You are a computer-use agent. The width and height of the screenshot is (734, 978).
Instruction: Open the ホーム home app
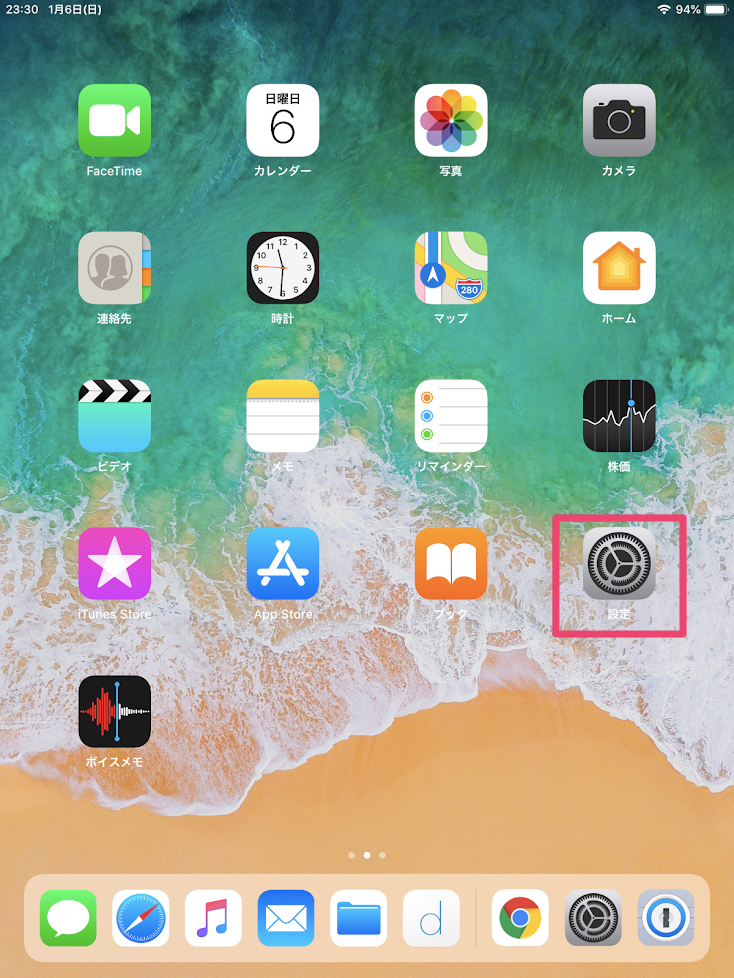click(x=619, y=268)
